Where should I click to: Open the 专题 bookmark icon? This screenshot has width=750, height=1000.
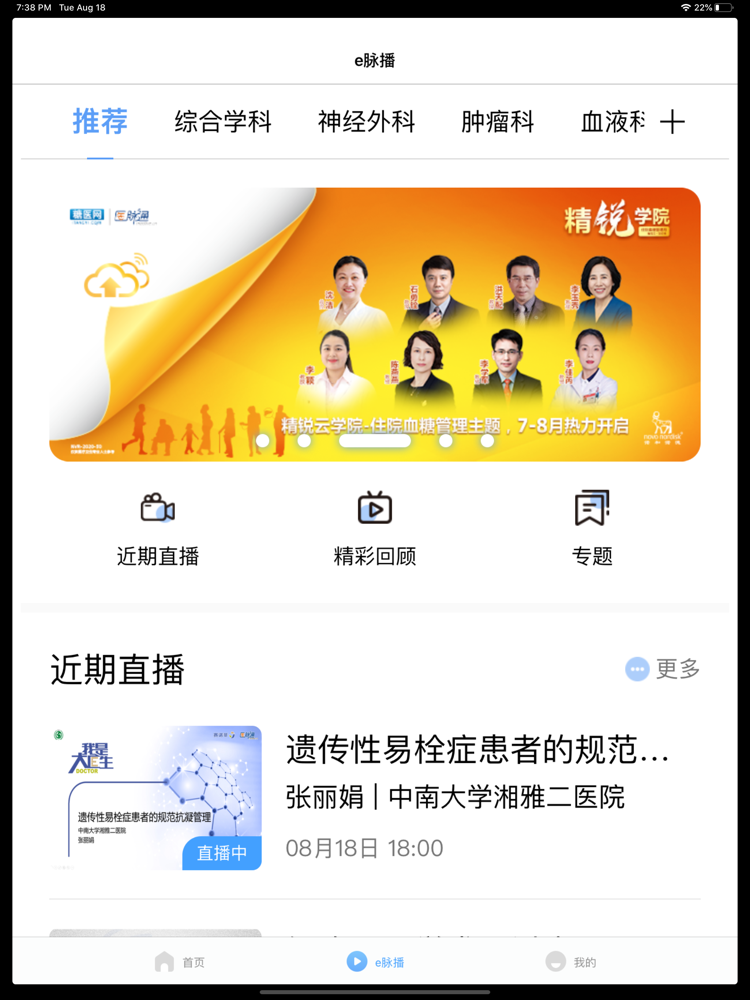click(x=592, y=510)
